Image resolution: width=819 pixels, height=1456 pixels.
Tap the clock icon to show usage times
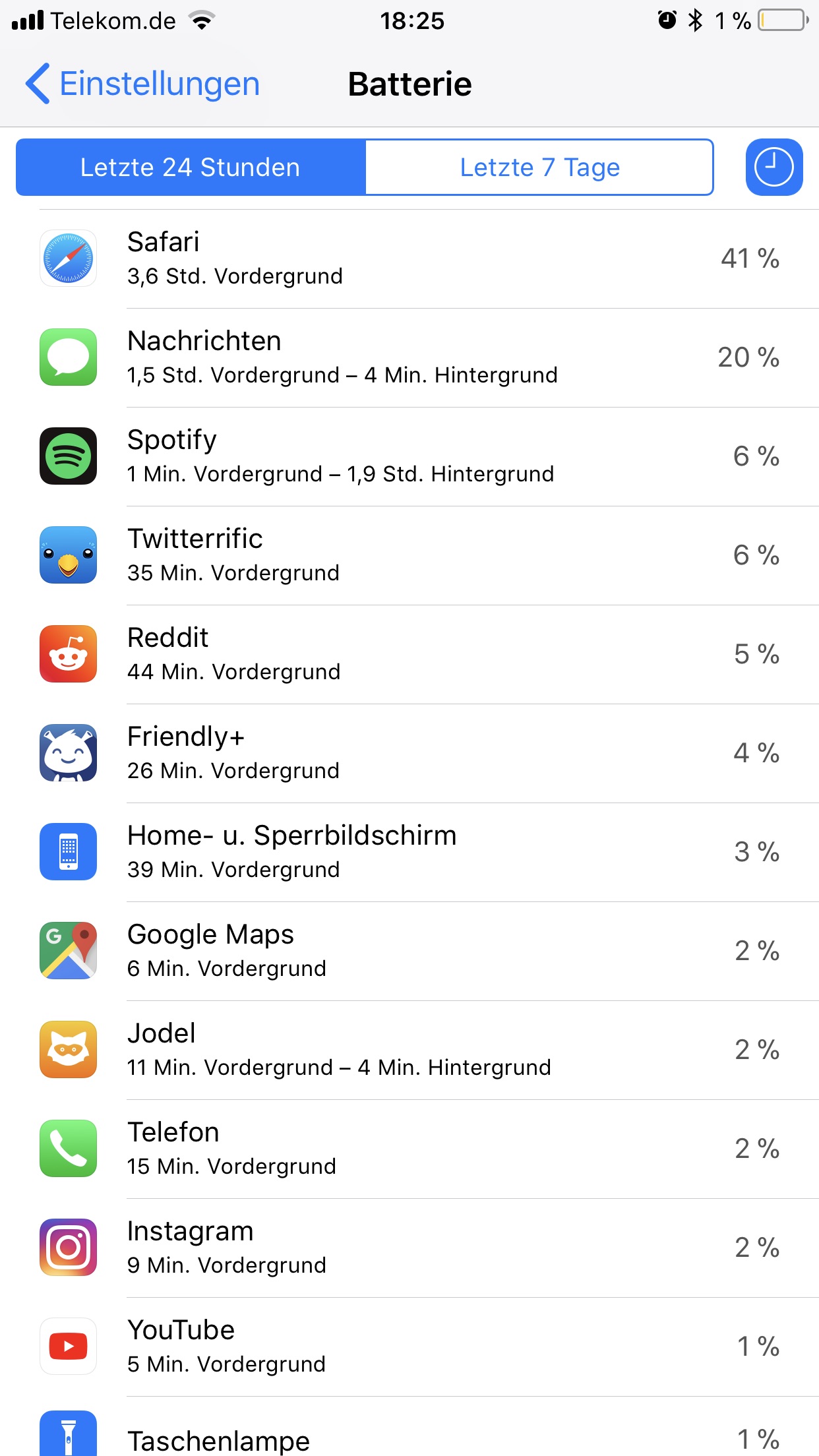point(774,167)
